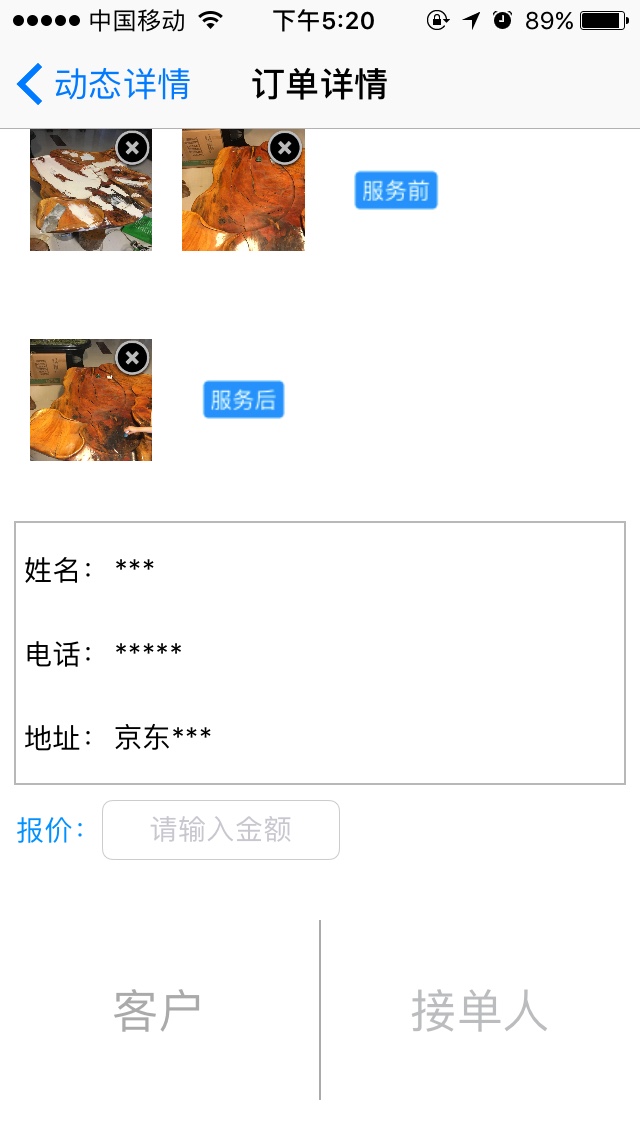Remove the second 服务前 photo
The image size is (640, 1136).
pyautogui.click(x=285, y=148)
